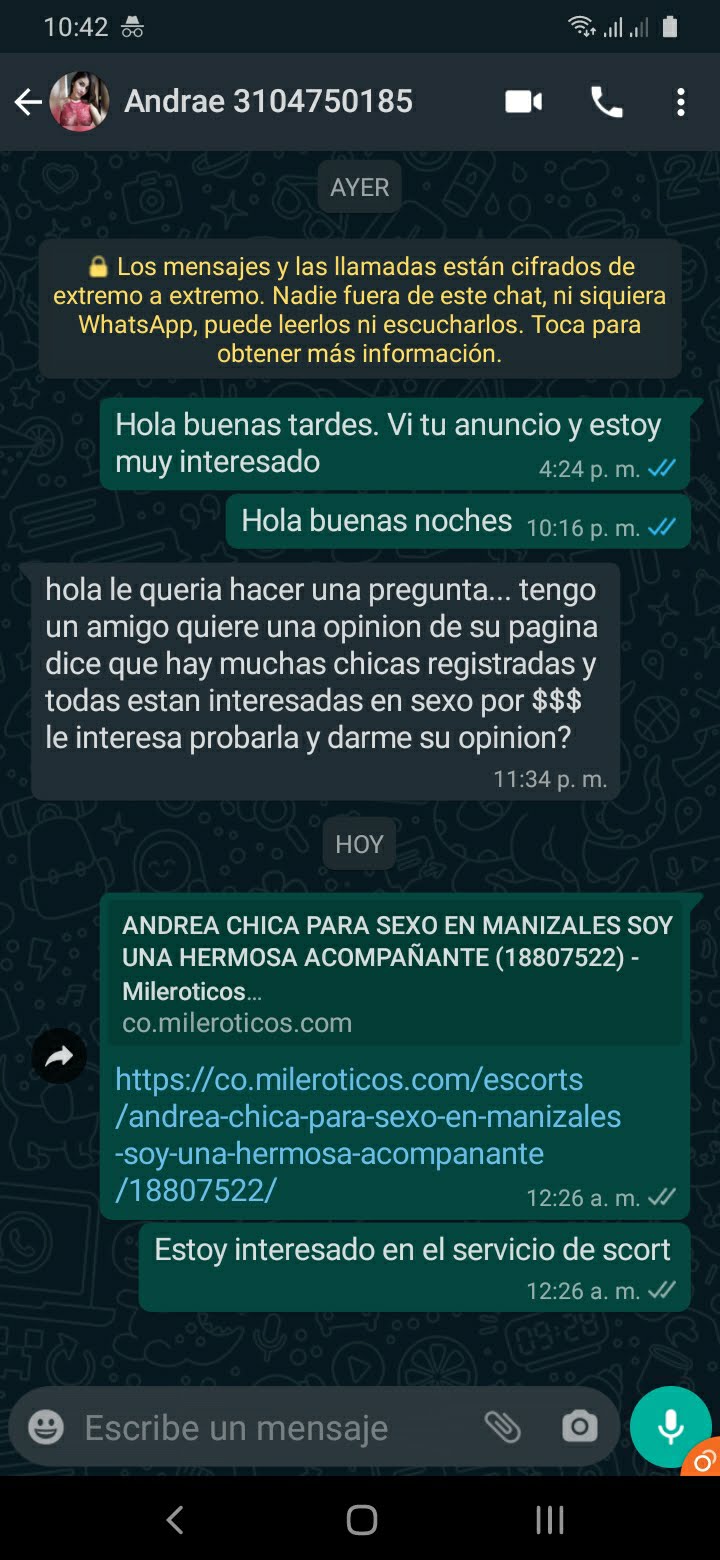Start a voice call with Andrae
The width and height of the screenshot is (720, 1560).
(x=606, y=102)
